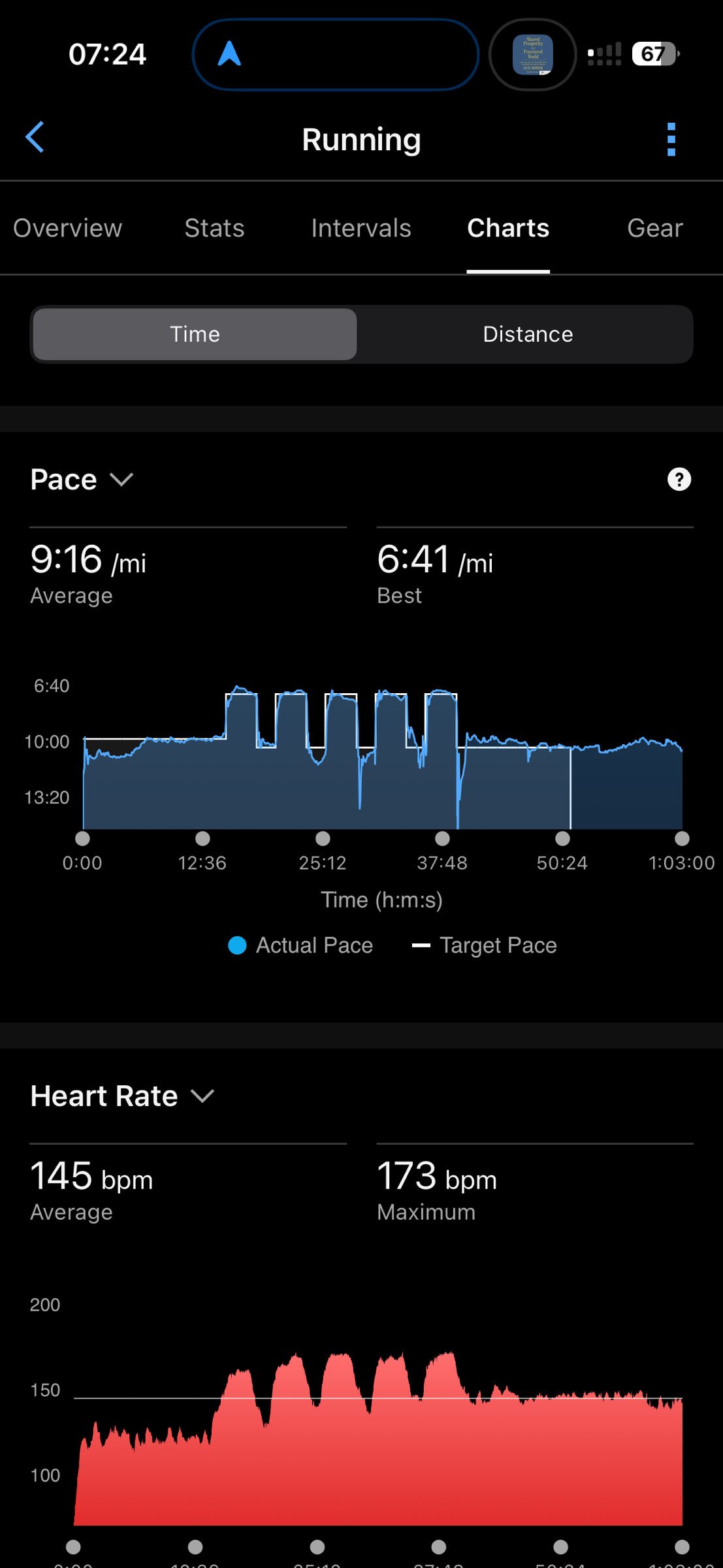This screenshot has height=1568, width=723.
Task: Switch to the Stats tab
Action: point(214,228)
